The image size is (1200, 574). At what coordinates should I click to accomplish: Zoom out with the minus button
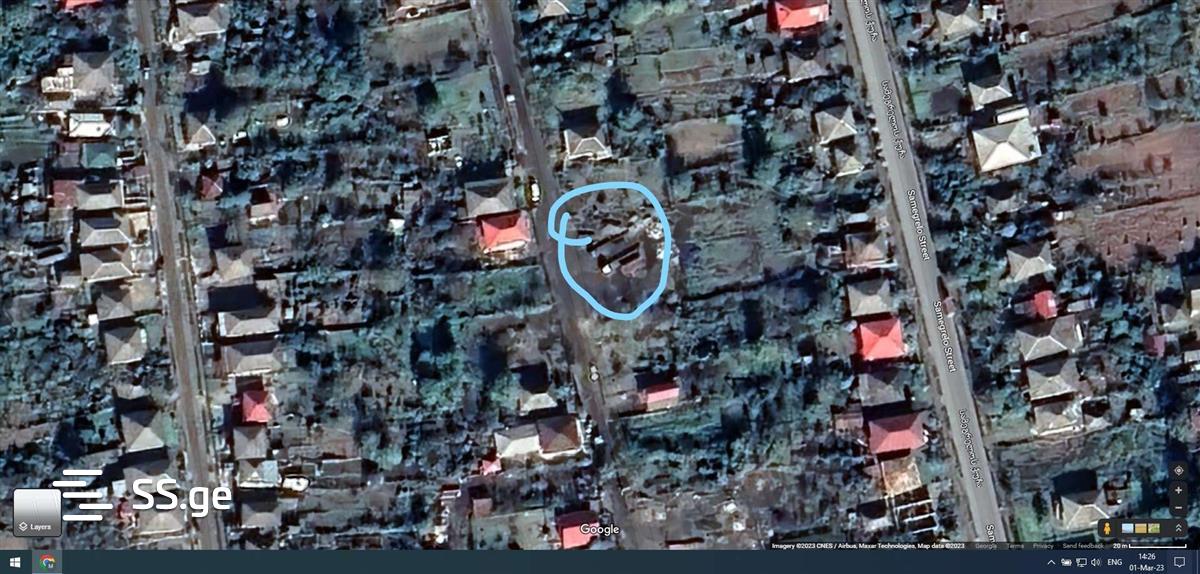(1179, 507)
